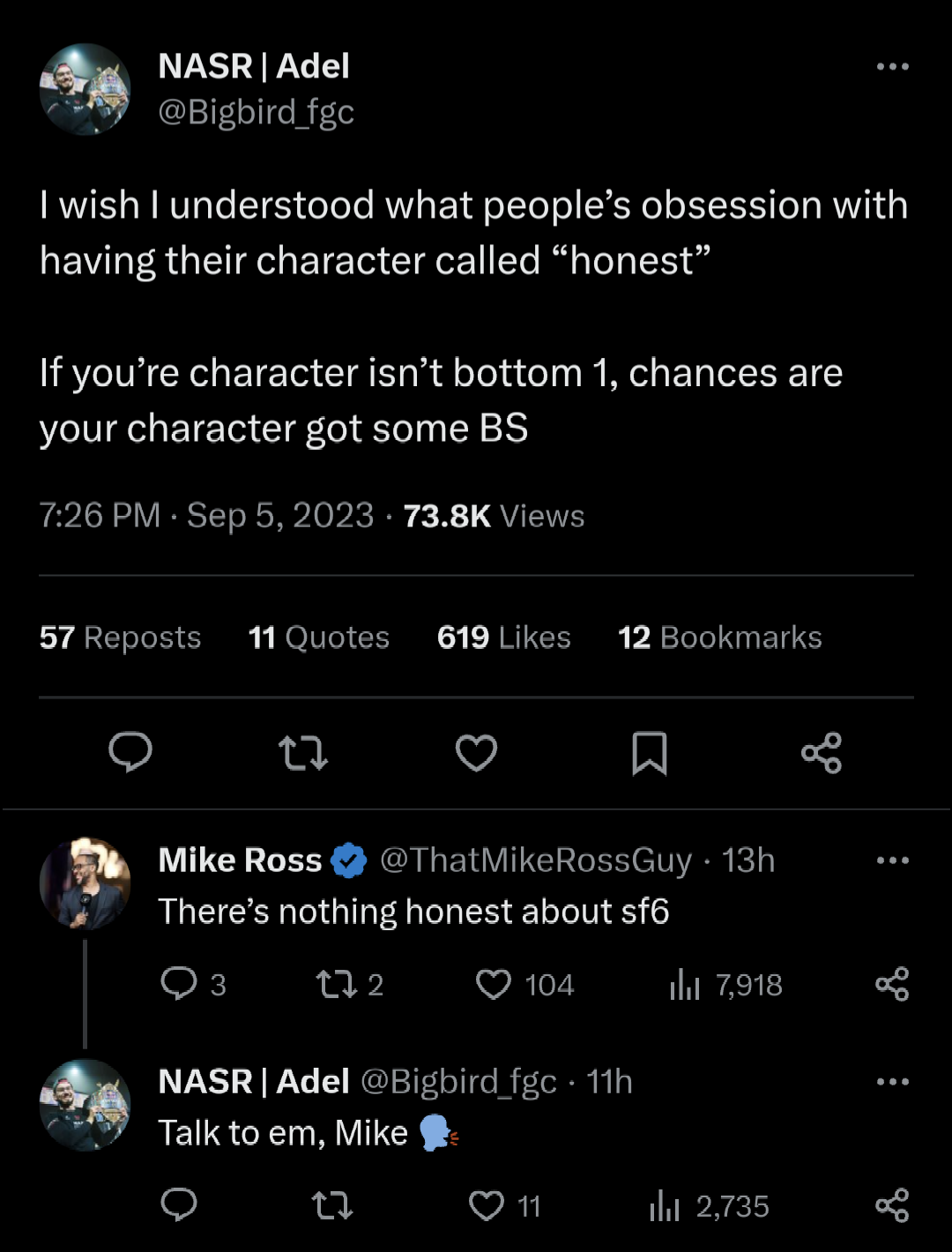Open NASR | Adel's profile from main tweet avatar
The width and height of the screenshot is (952, 1252).
point(86,89)
